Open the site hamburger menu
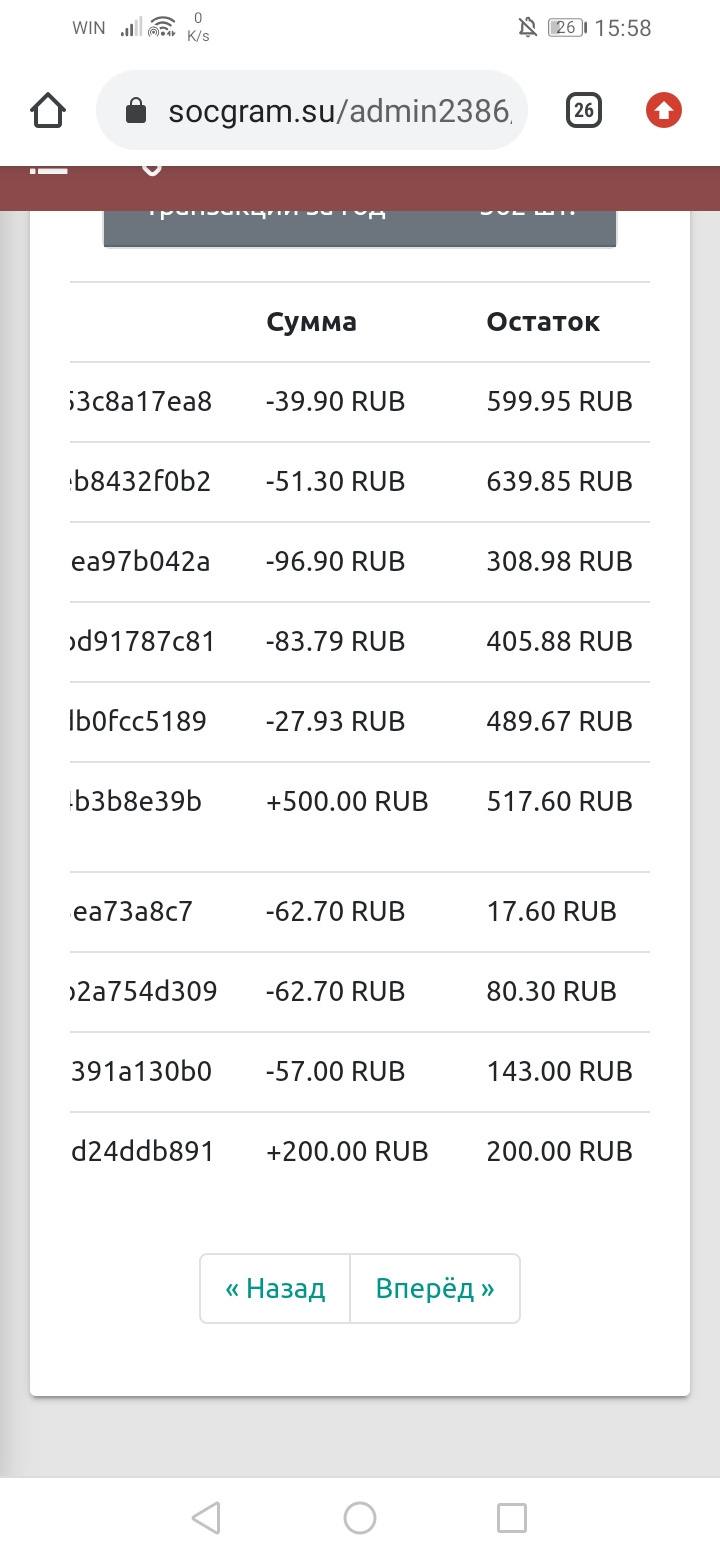This screenshot has height=1560, width=720. click(x=48, y=170)
